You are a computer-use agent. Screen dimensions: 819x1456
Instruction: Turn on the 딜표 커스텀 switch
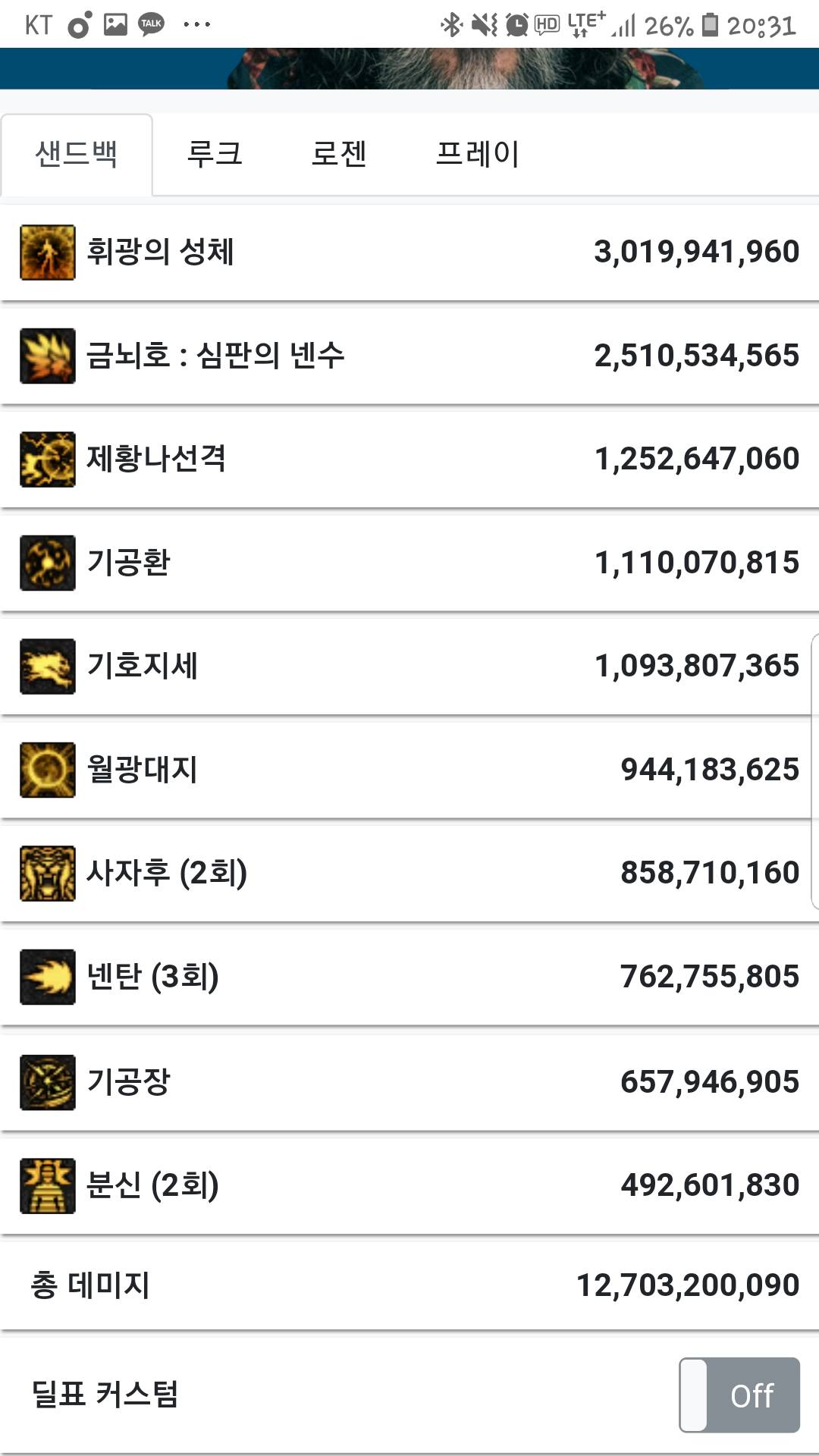(x=739, y=1395)
